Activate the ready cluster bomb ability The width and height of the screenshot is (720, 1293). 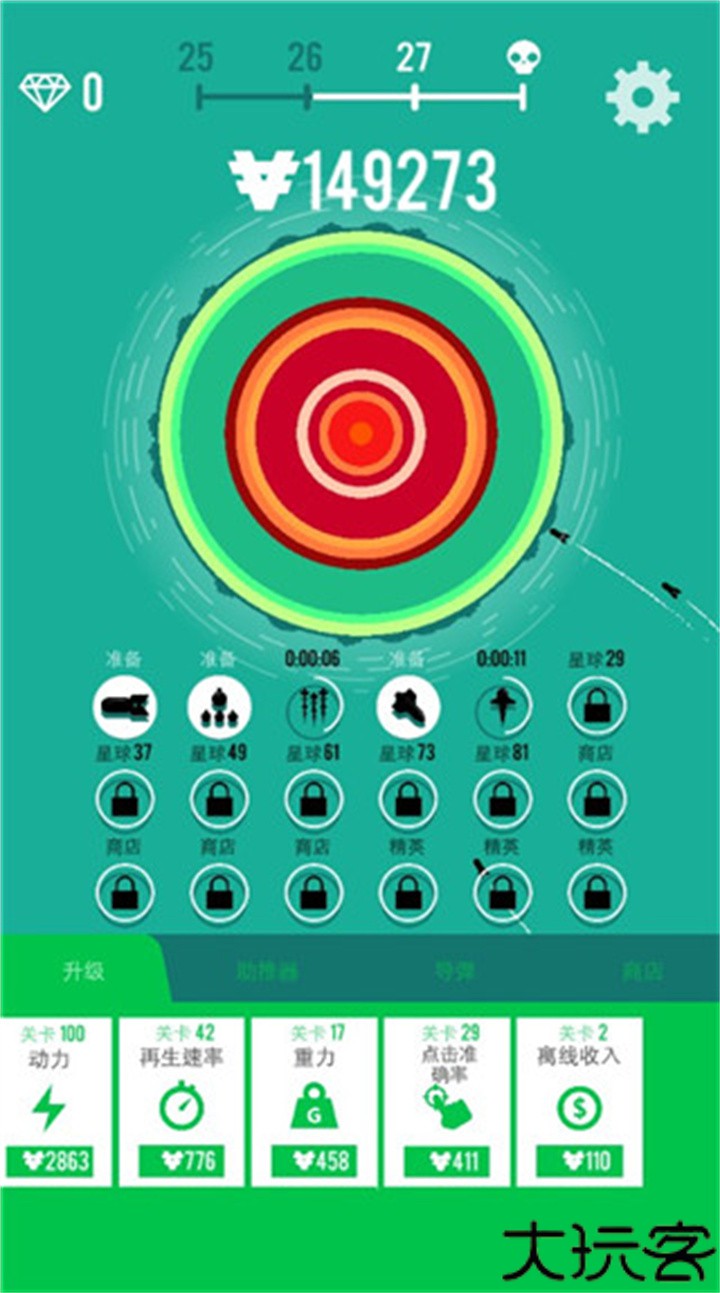pyautogui.click(x=219, y=707)
